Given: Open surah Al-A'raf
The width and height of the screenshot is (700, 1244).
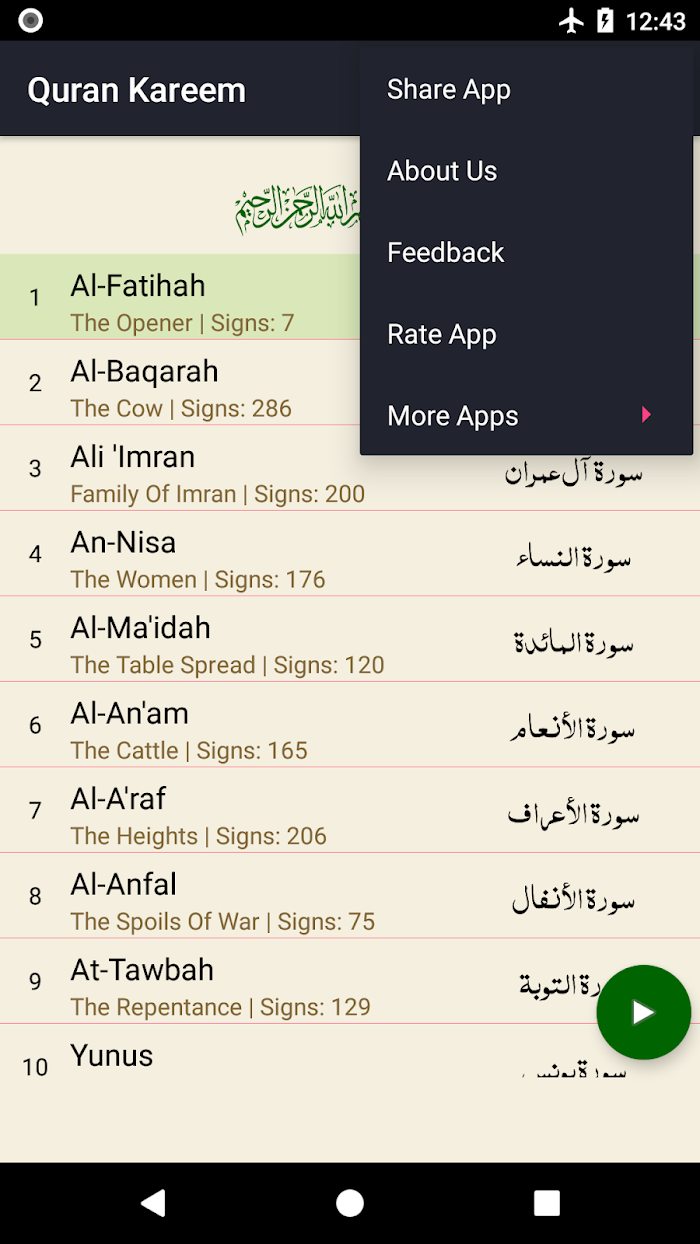Looking at the screenshot, I should click(x=350, y=810).
